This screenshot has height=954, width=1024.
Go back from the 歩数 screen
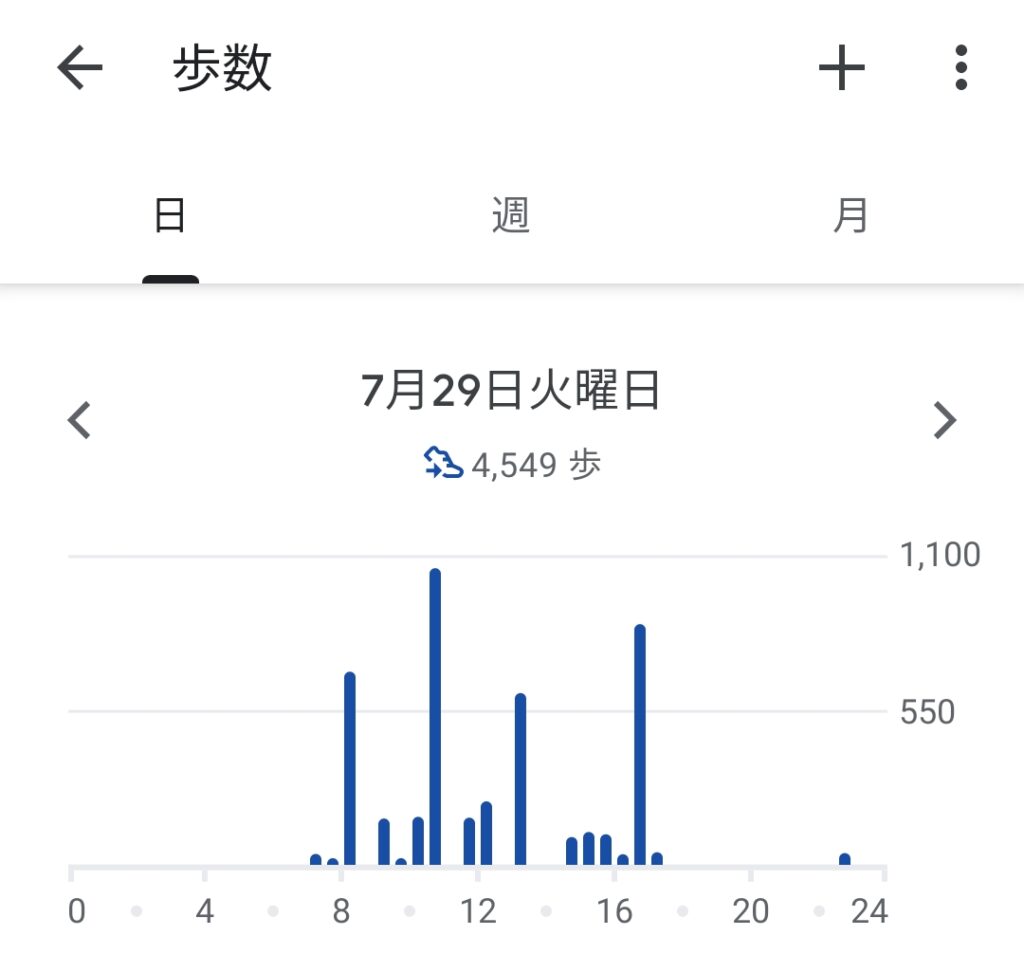[80, 69]
